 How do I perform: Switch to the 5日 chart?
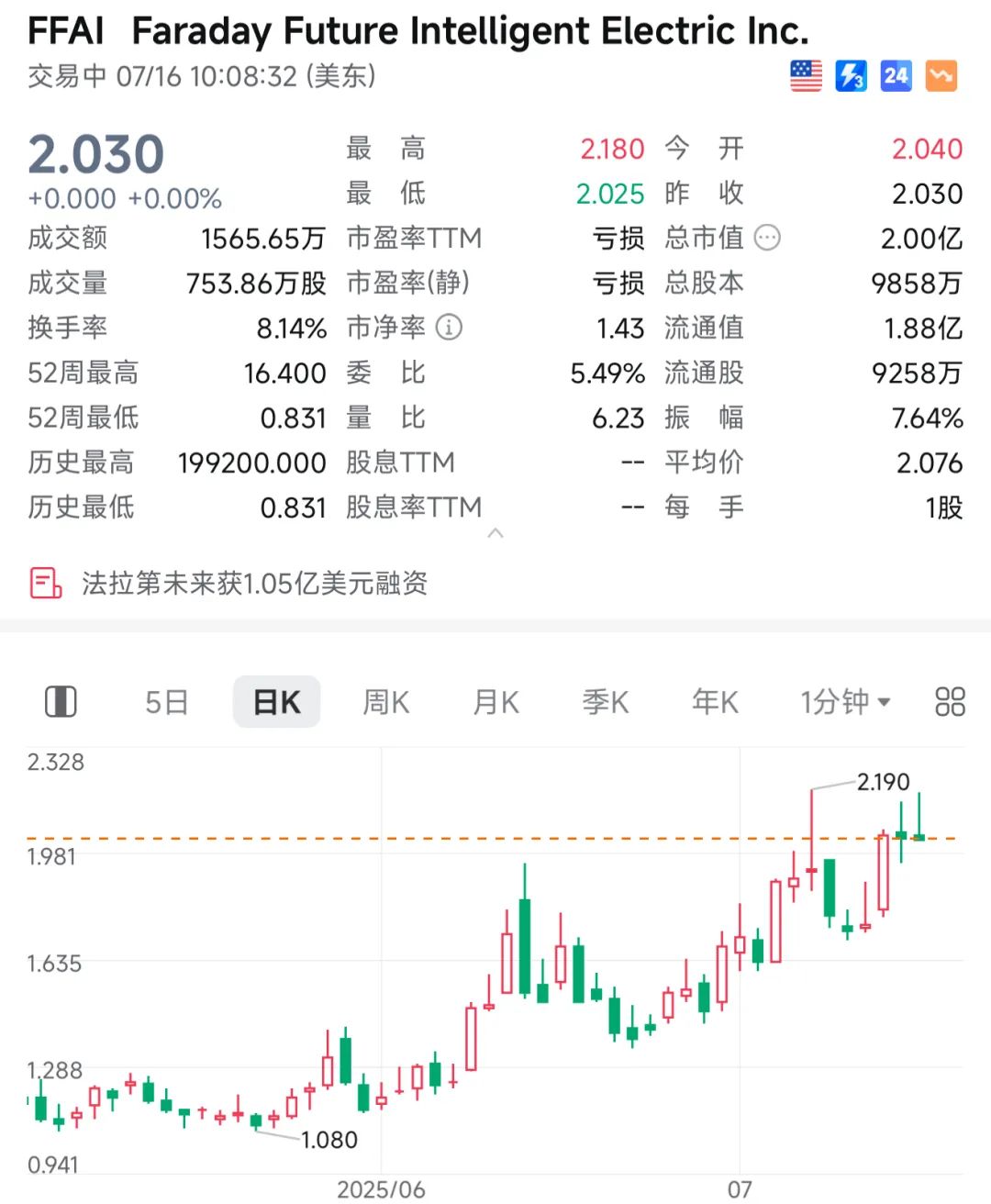pos(166,702)
